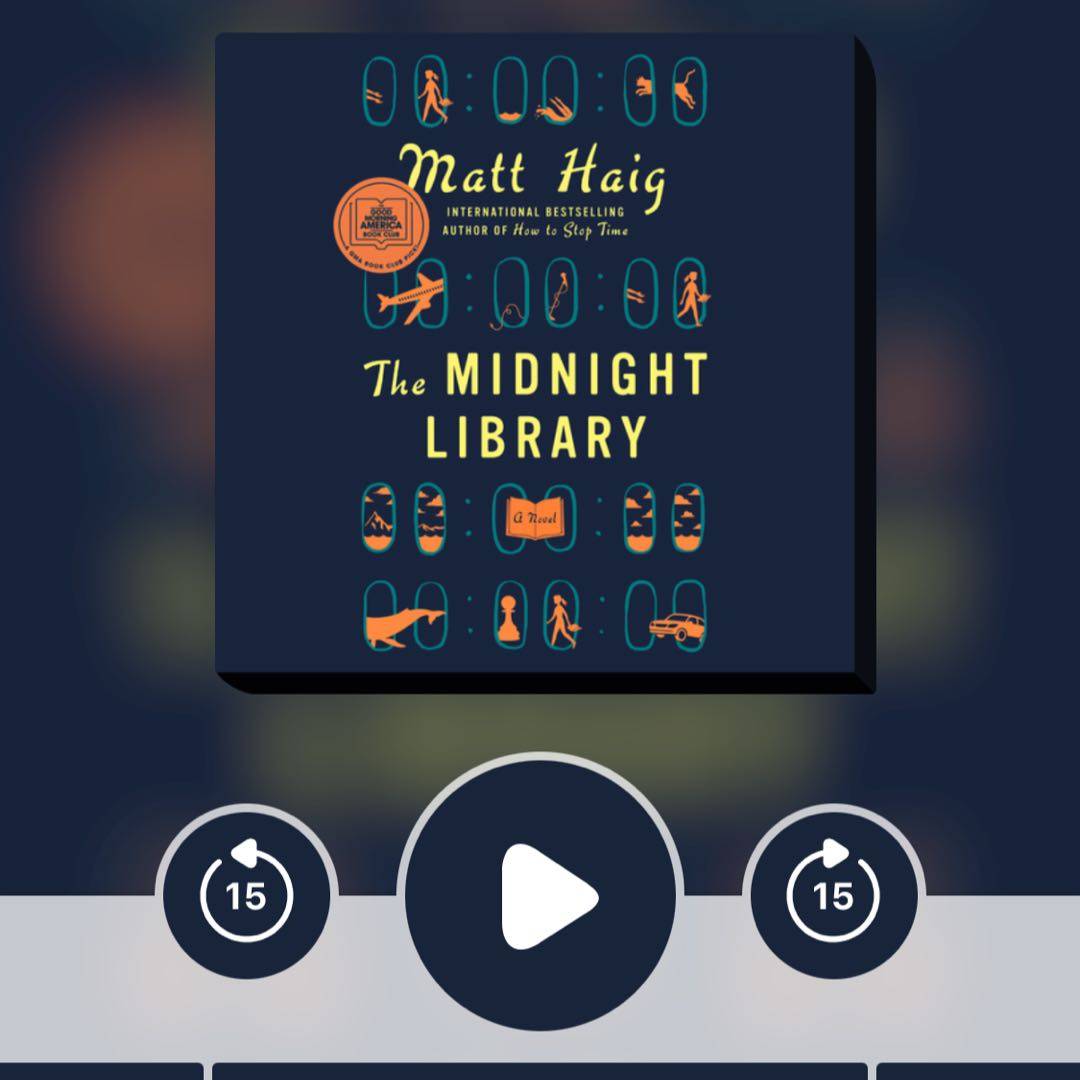Skip forward 15 seconds
Image resolution: width=1080 pixels, height=1080 pixels.
coord(833,893)
